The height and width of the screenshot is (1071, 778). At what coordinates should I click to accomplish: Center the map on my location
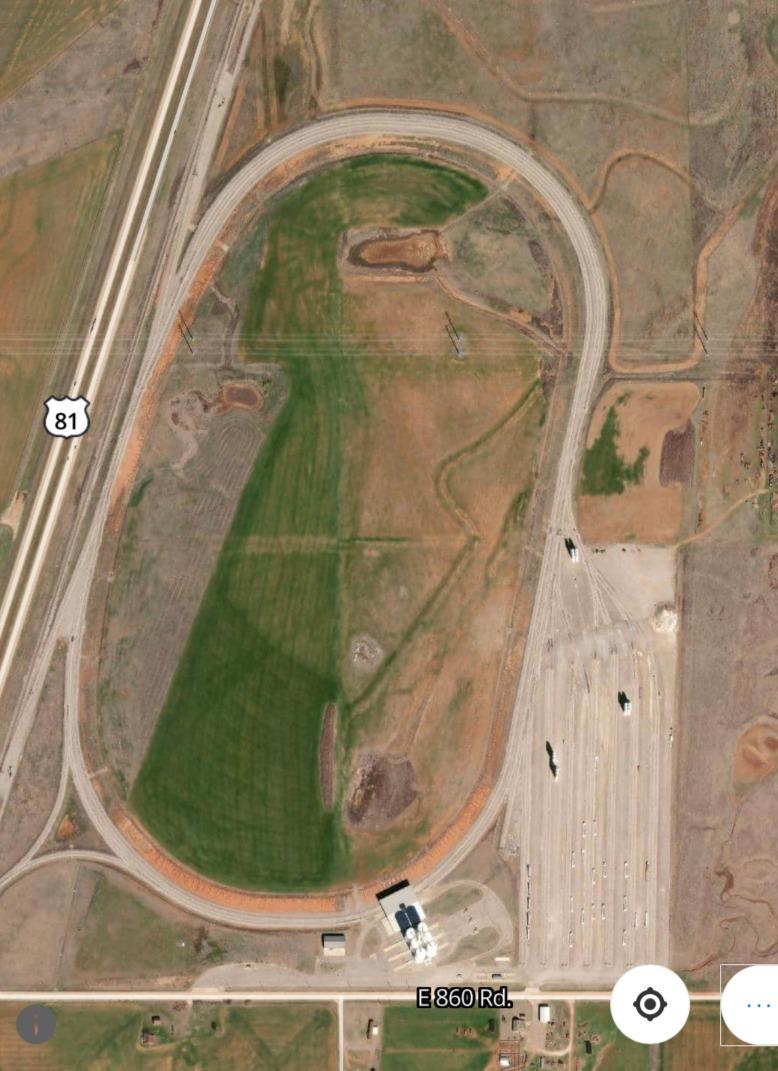coord(650,1004)
